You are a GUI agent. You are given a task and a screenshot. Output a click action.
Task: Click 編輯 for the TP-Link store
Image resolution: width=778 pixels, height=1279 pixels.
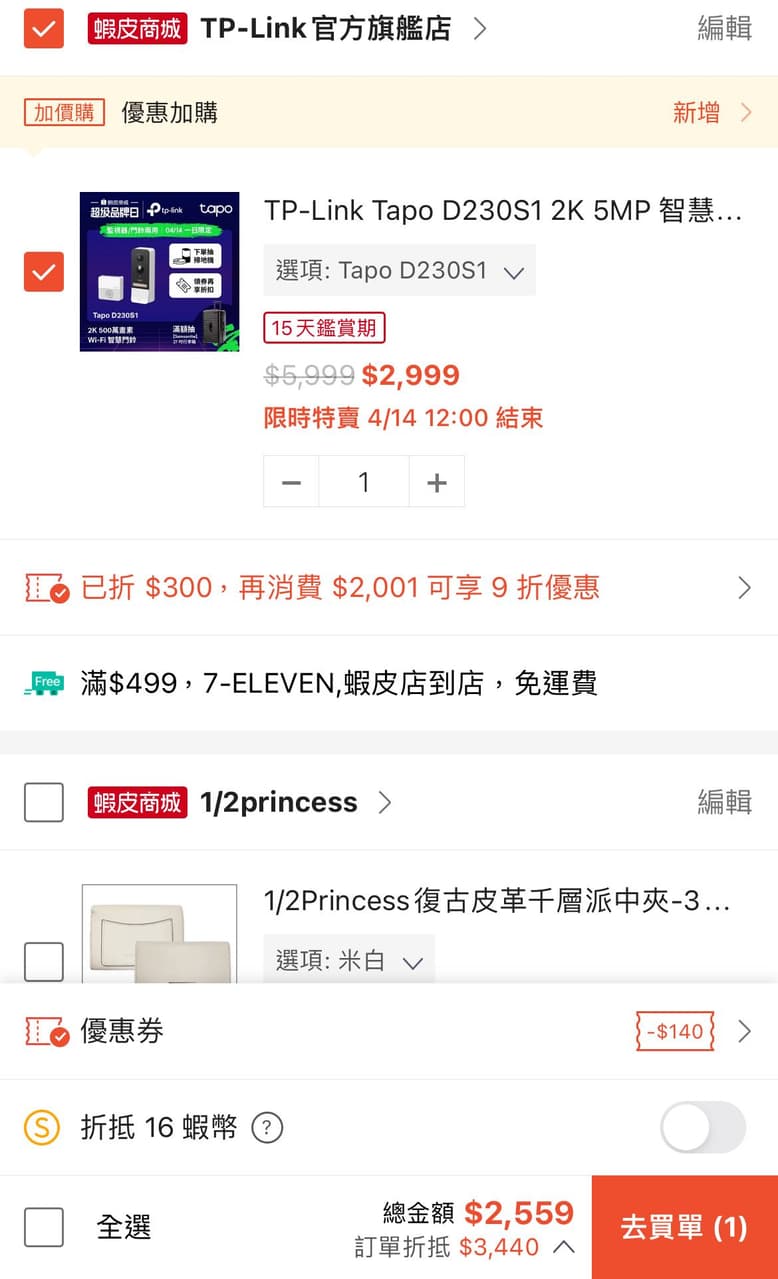[x=724, y=28]
